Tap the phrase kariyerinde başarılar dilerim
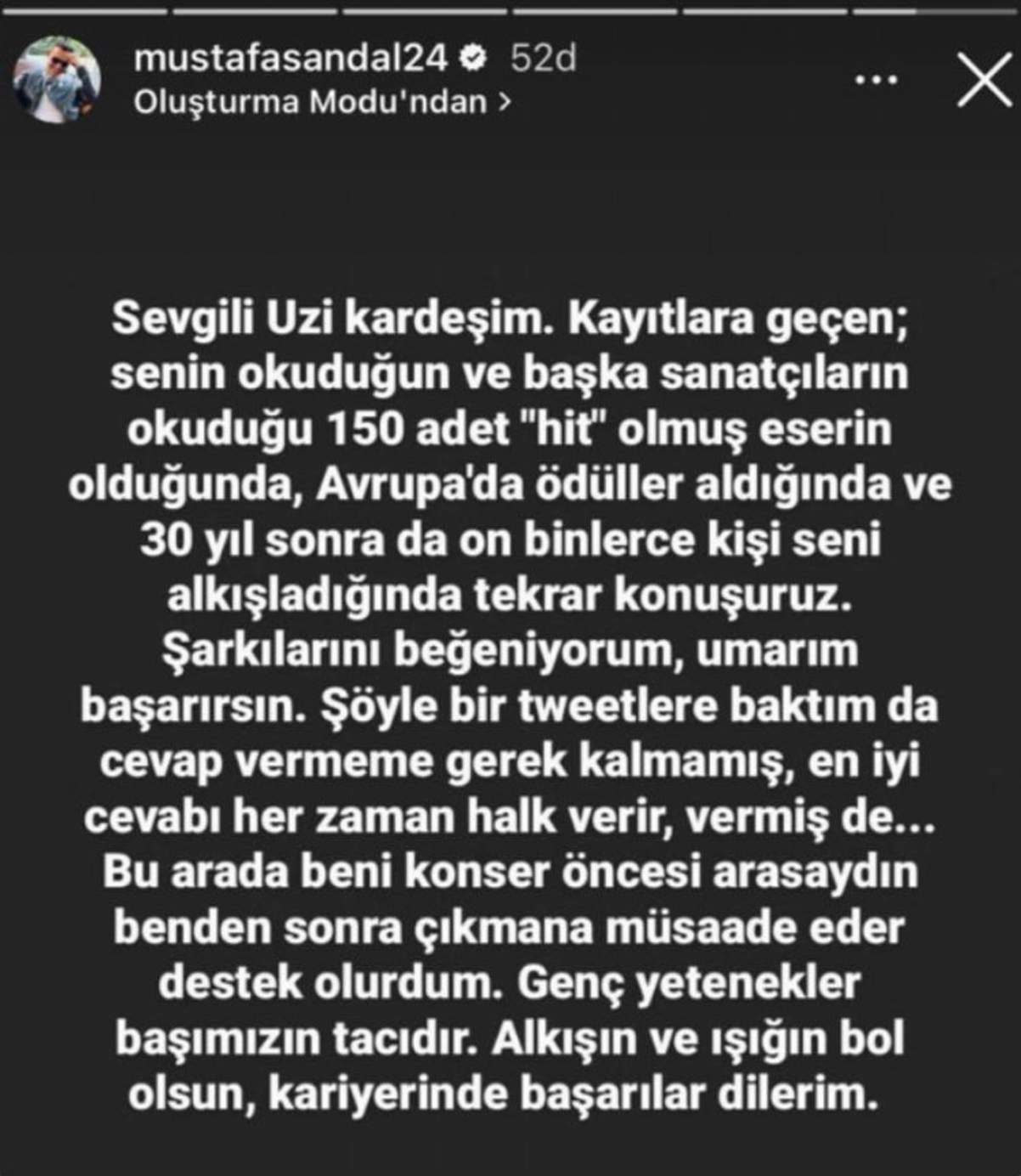 coord(578,1096)
